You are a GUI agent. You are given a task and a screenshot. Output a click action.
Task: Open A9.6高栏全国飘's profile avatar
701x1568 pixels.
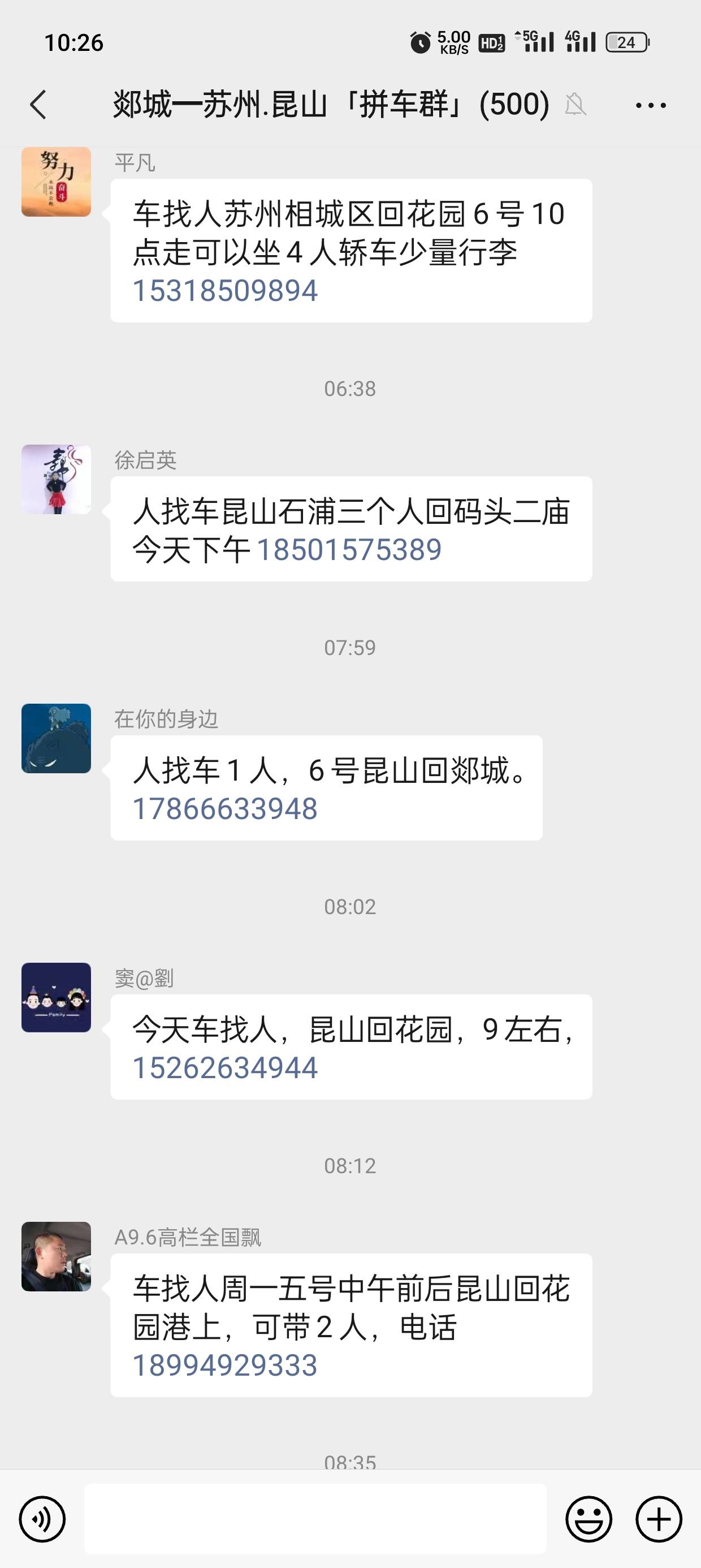pos(56,1256)
